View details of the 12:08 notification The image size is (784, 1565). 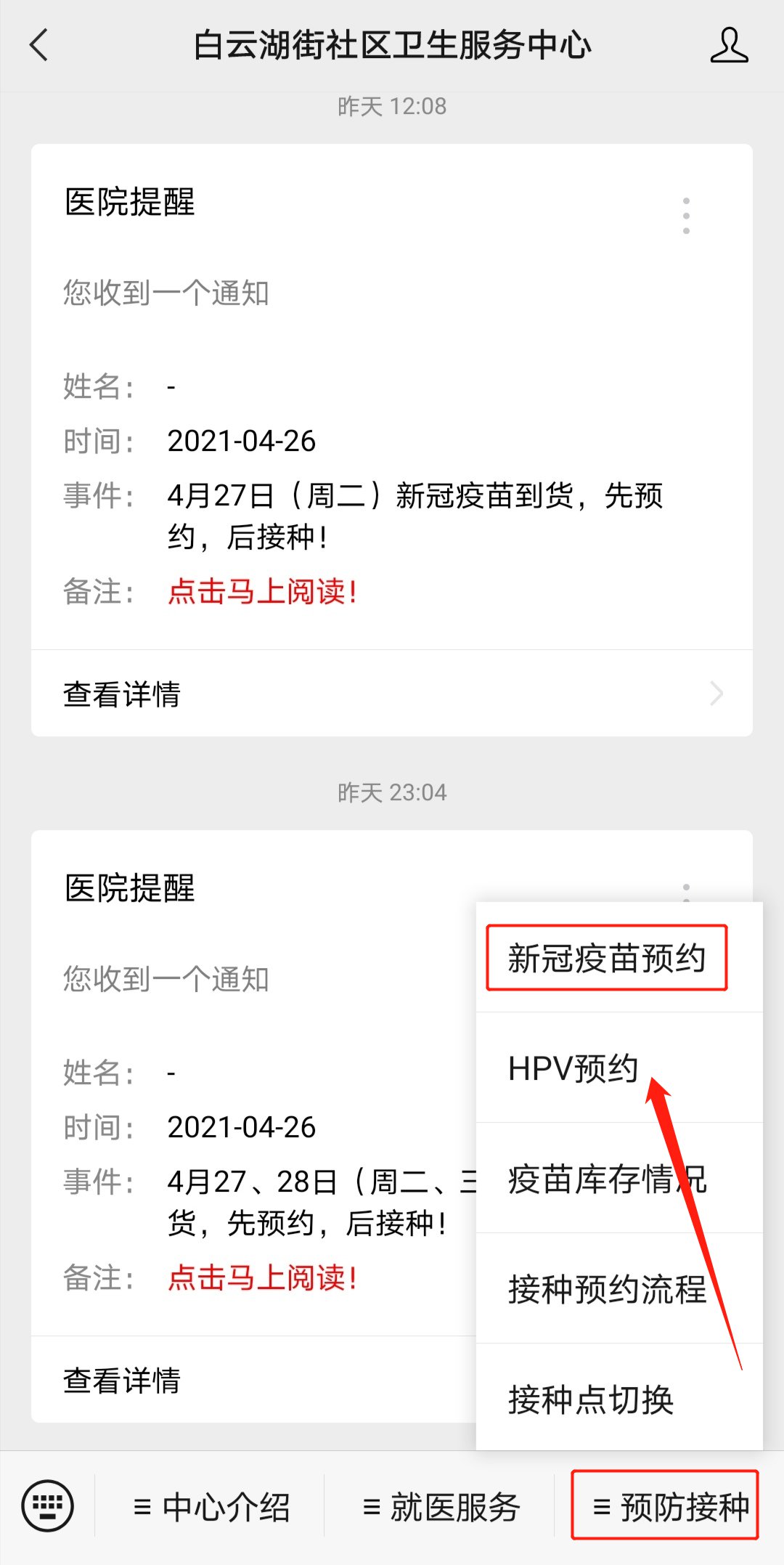click(392, 694)
